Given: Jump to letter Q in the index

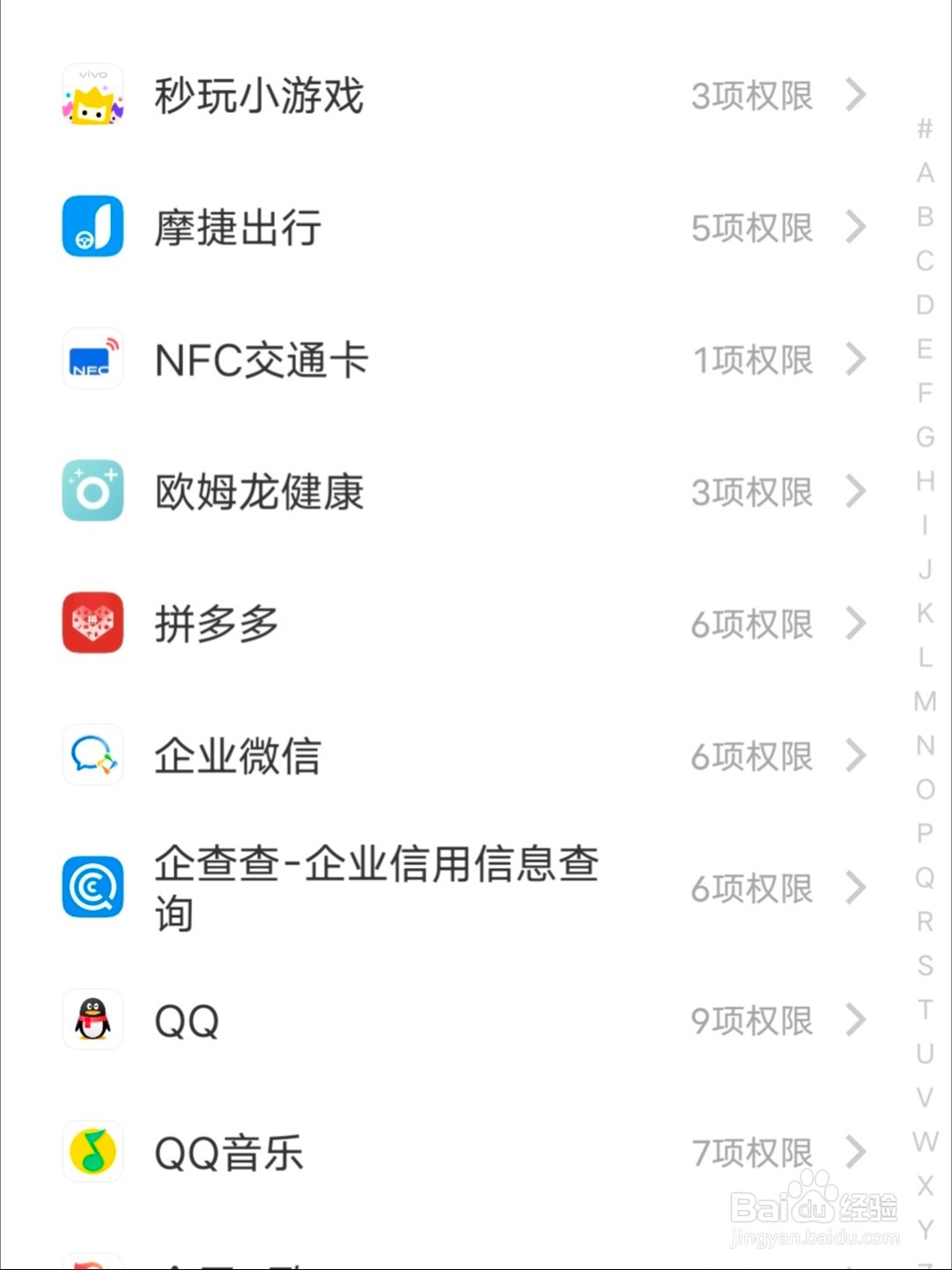Looking at the screenshot, I should 924,874.
